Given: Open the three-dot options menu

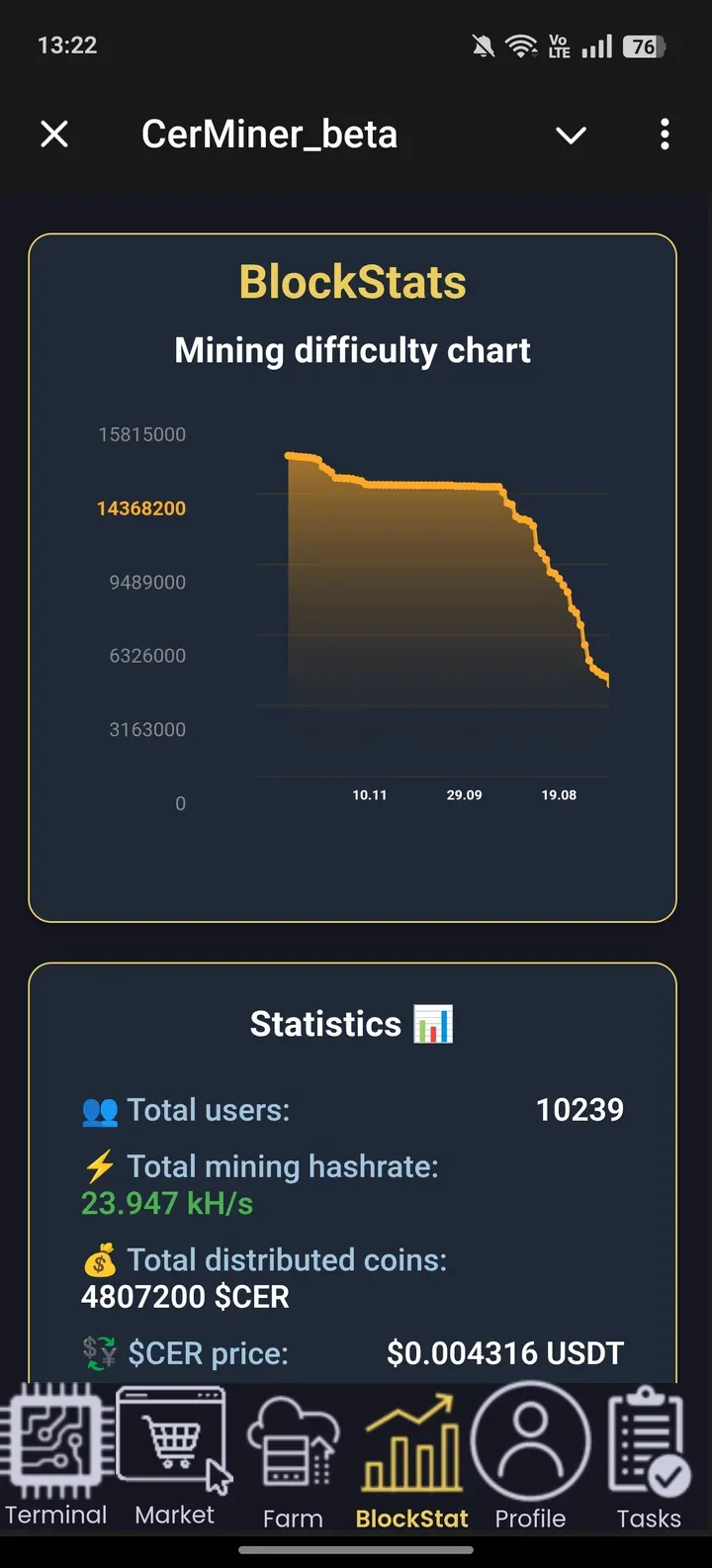Looking at the screenshot, I should [x=664, y=135].
